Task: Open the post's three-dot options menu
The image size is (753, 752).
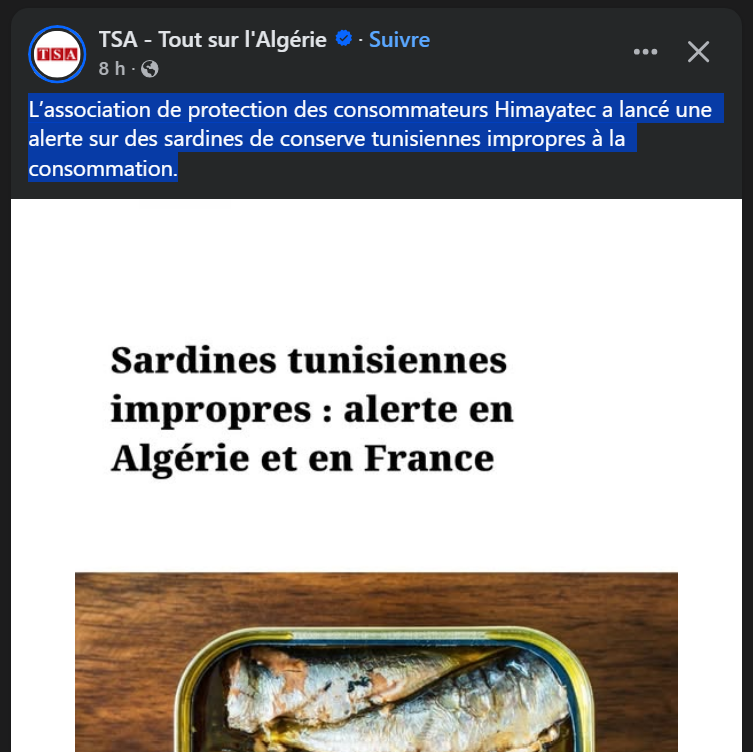Action: [x=646, y=52]
